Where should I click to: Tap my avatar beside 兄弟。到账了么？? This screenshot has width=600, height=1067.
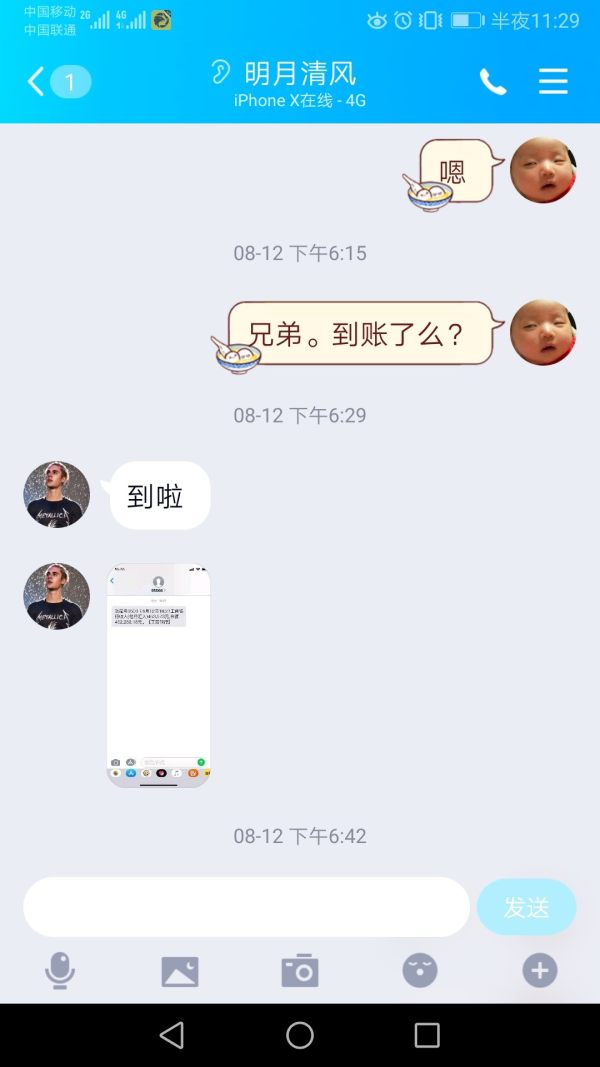coord(543,332)
